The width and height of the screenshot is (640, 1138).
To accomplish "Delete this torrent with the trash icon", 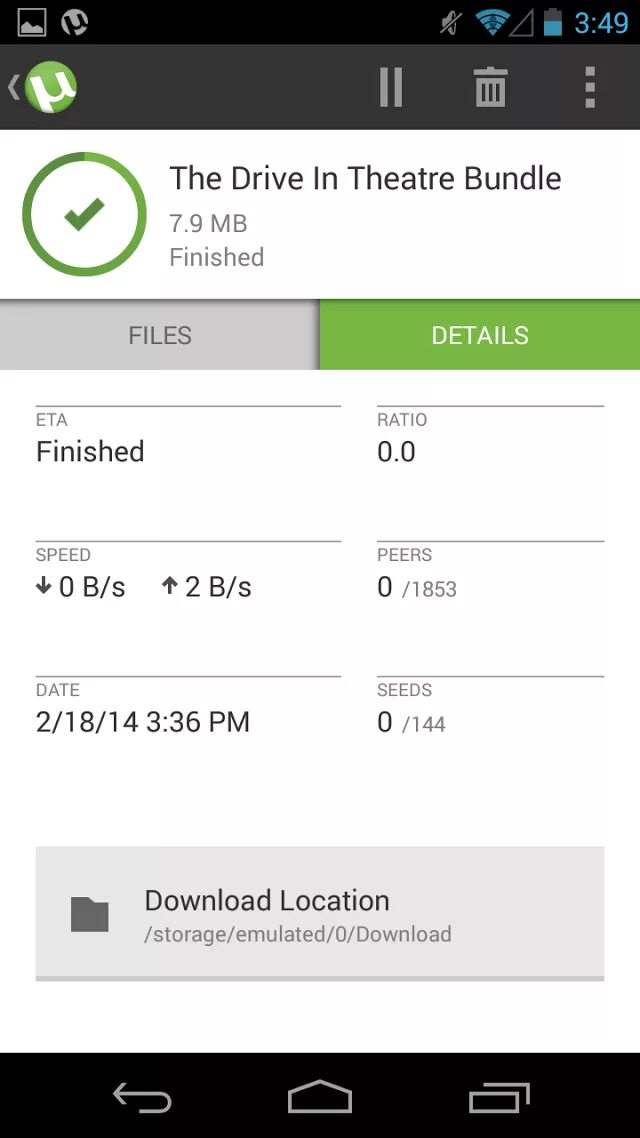I will 490,88.
